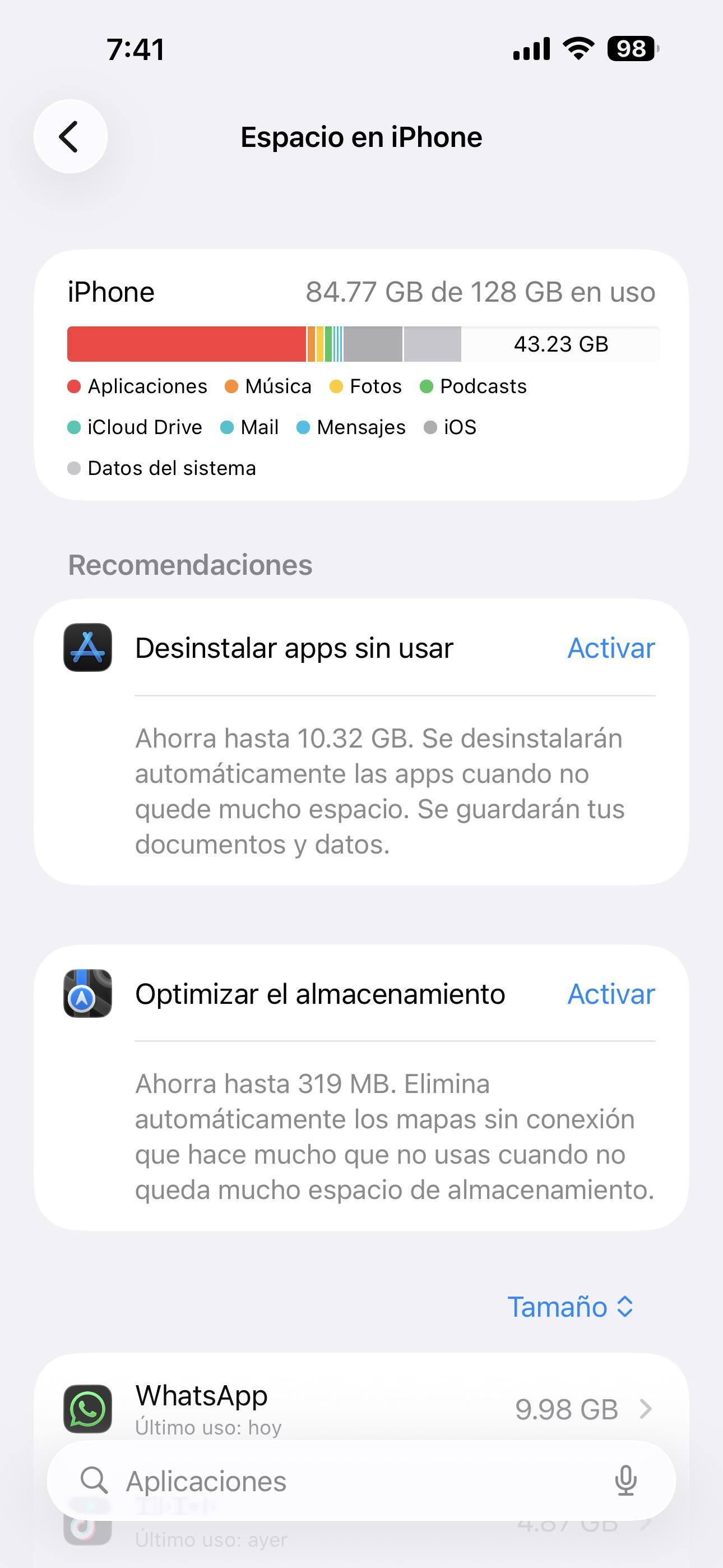Open the Tamaño sort dropdown

tap(570, 1307)
